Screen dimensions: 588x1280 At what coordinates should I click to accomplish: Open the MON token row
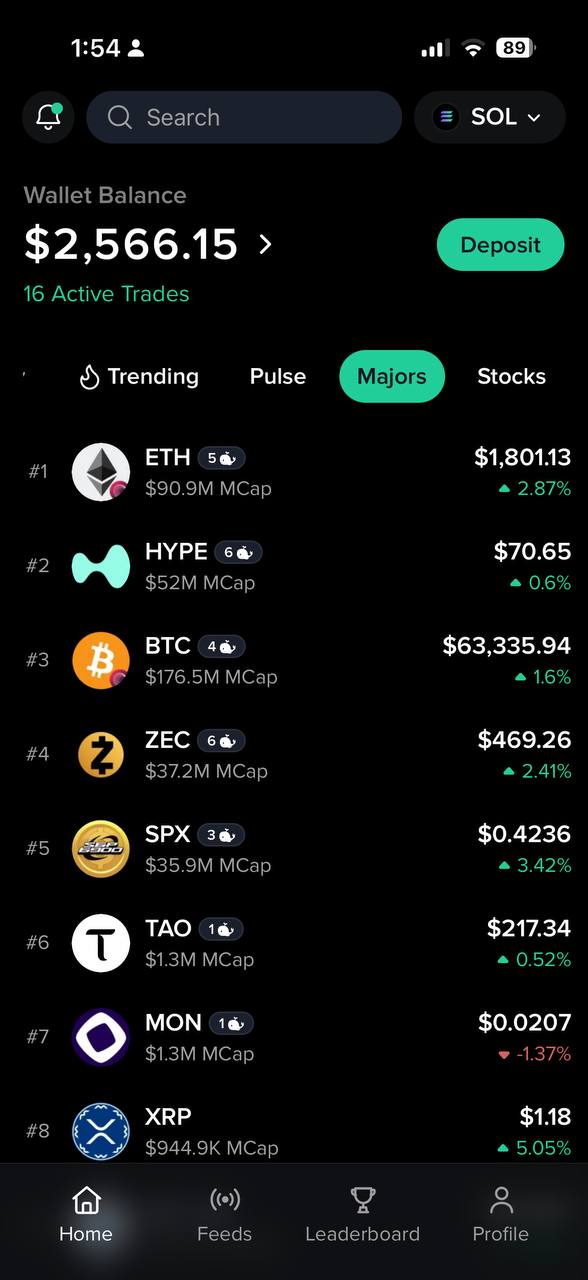click(294, 1036)
